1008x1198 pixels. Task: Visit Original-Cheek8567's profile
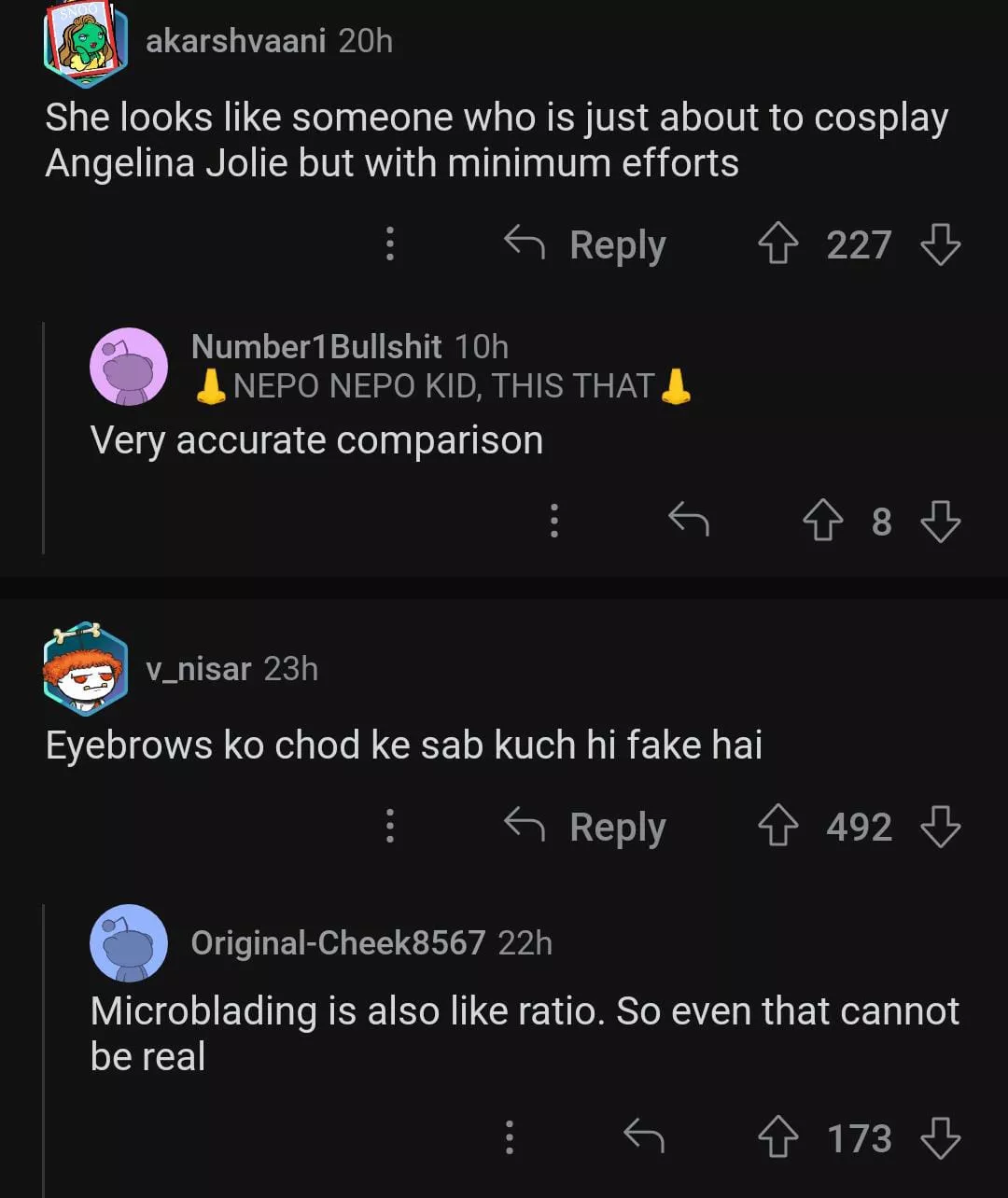click(x=337, y=943)
